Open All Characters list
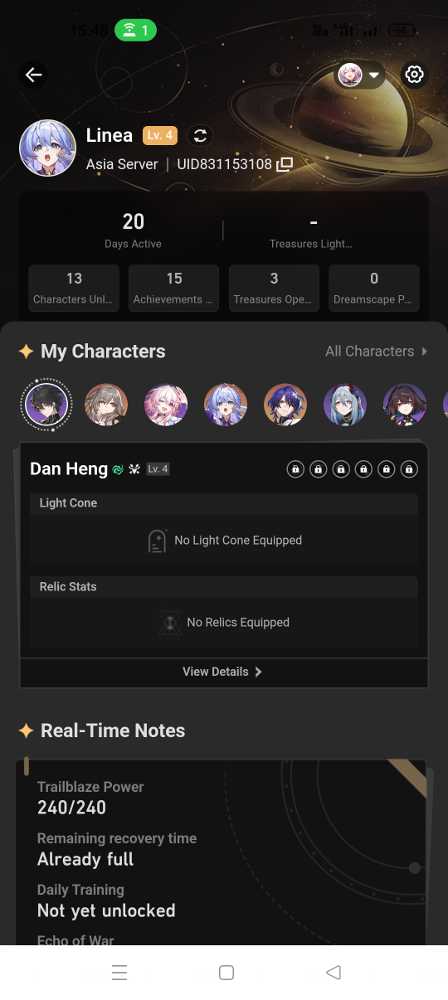The height and width of the screenshot is (1000, 448). 376,351
